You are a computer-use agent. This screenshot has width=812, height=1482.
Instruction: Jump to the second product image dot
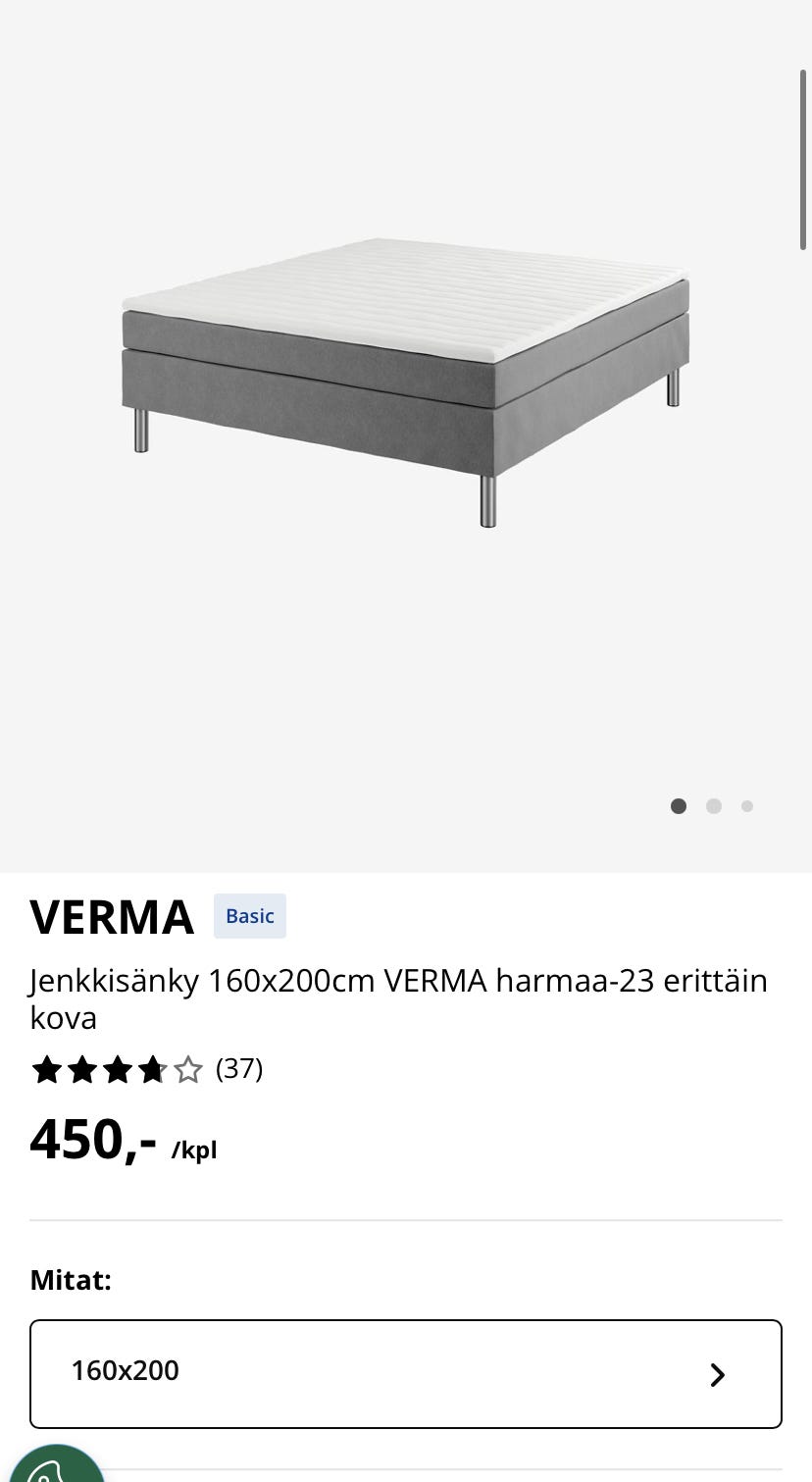pos(714,806)
